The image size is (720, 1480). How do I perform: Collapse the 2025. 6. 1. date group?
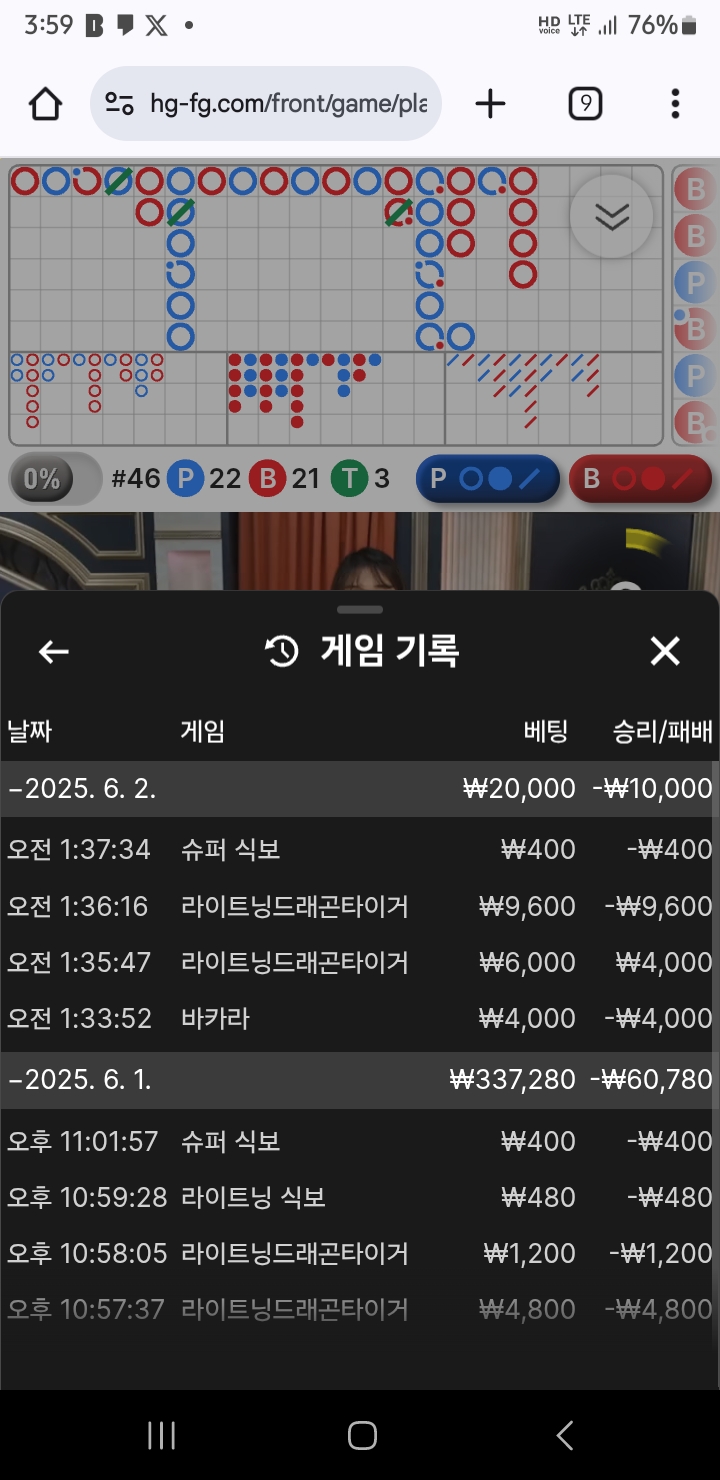click(360, 1080)
